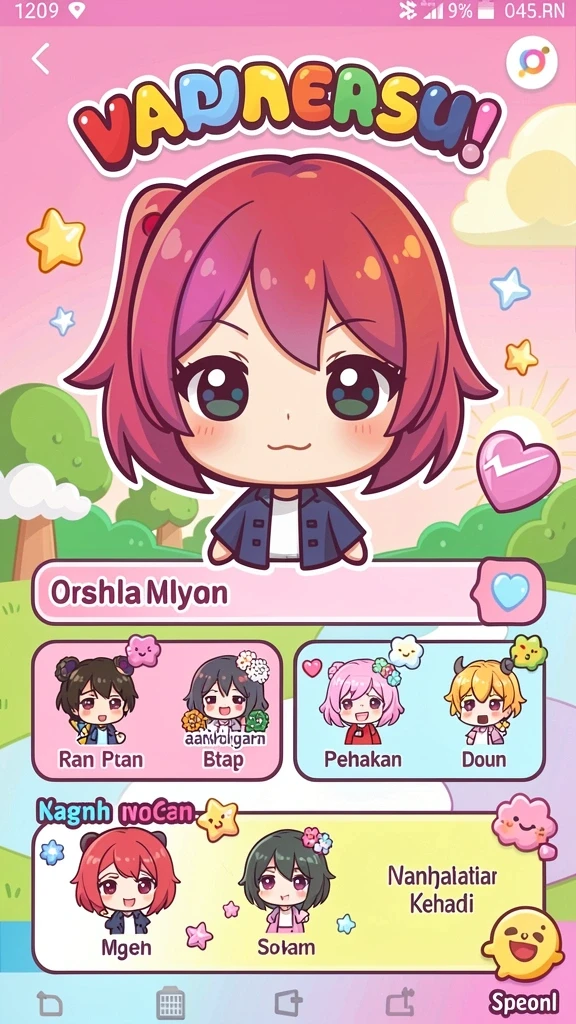The height and width of the screenshot is (1024, 576).
Task: Tap the share arrow icon in bottom bar
Action: (400, 1002)
